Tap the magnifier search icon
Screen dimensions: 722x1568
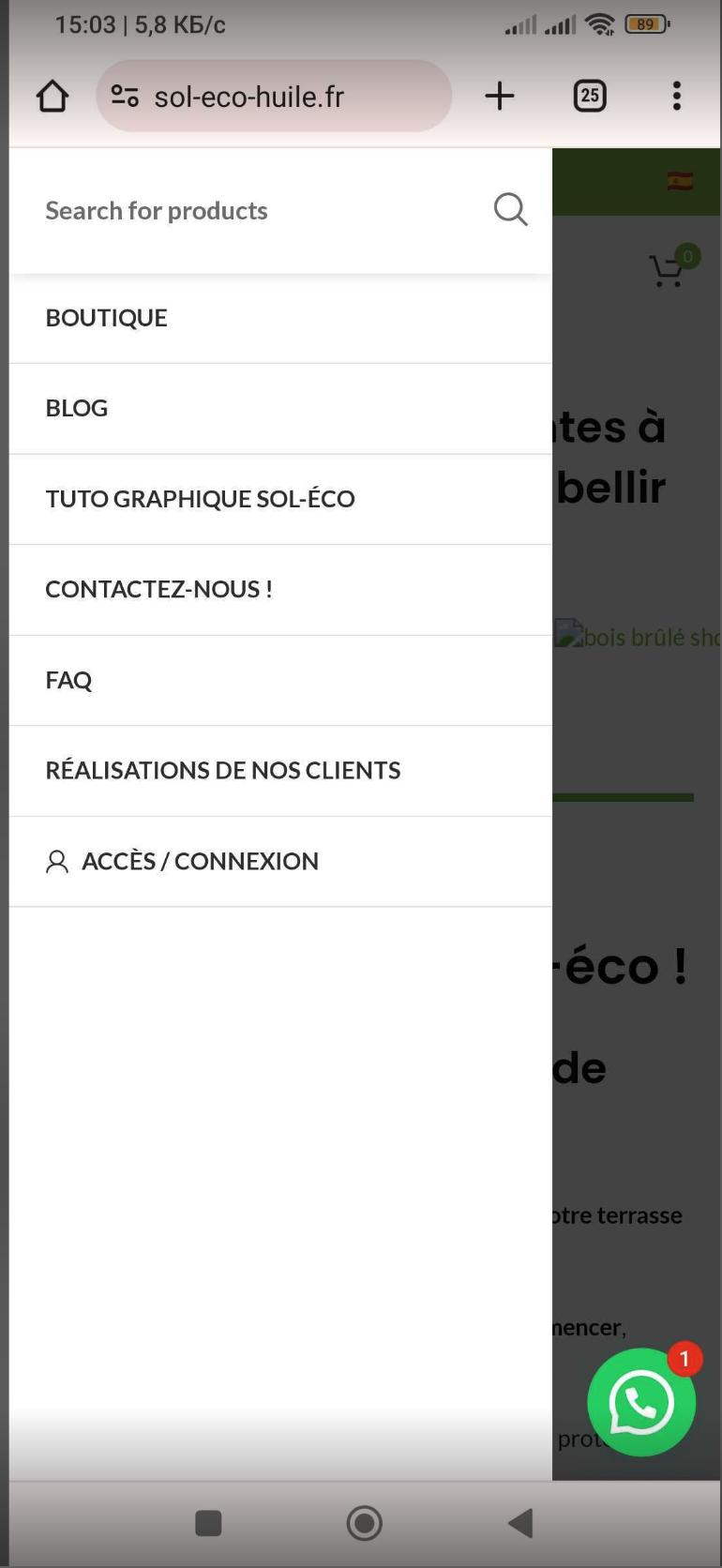(510, 209)
